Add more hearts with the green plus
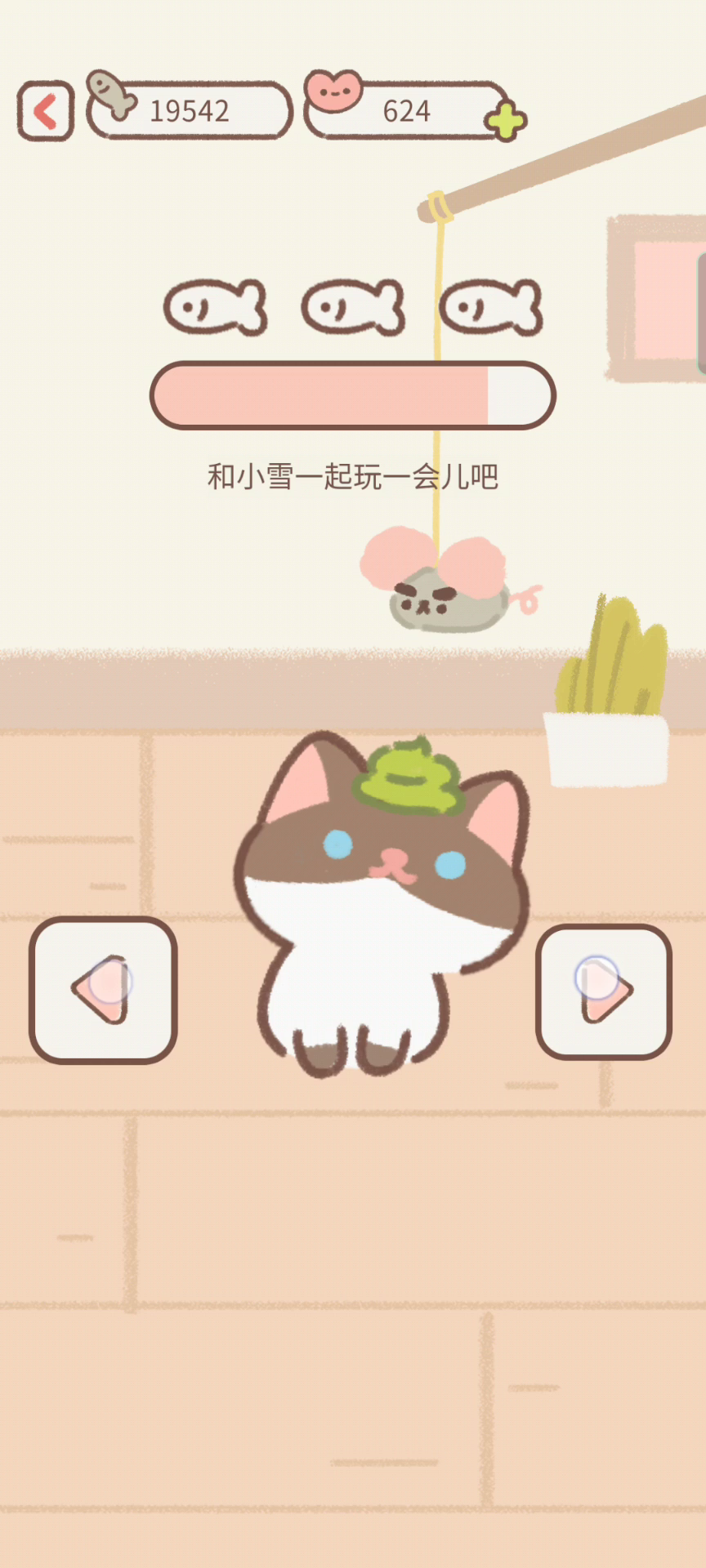 [506, 122]
